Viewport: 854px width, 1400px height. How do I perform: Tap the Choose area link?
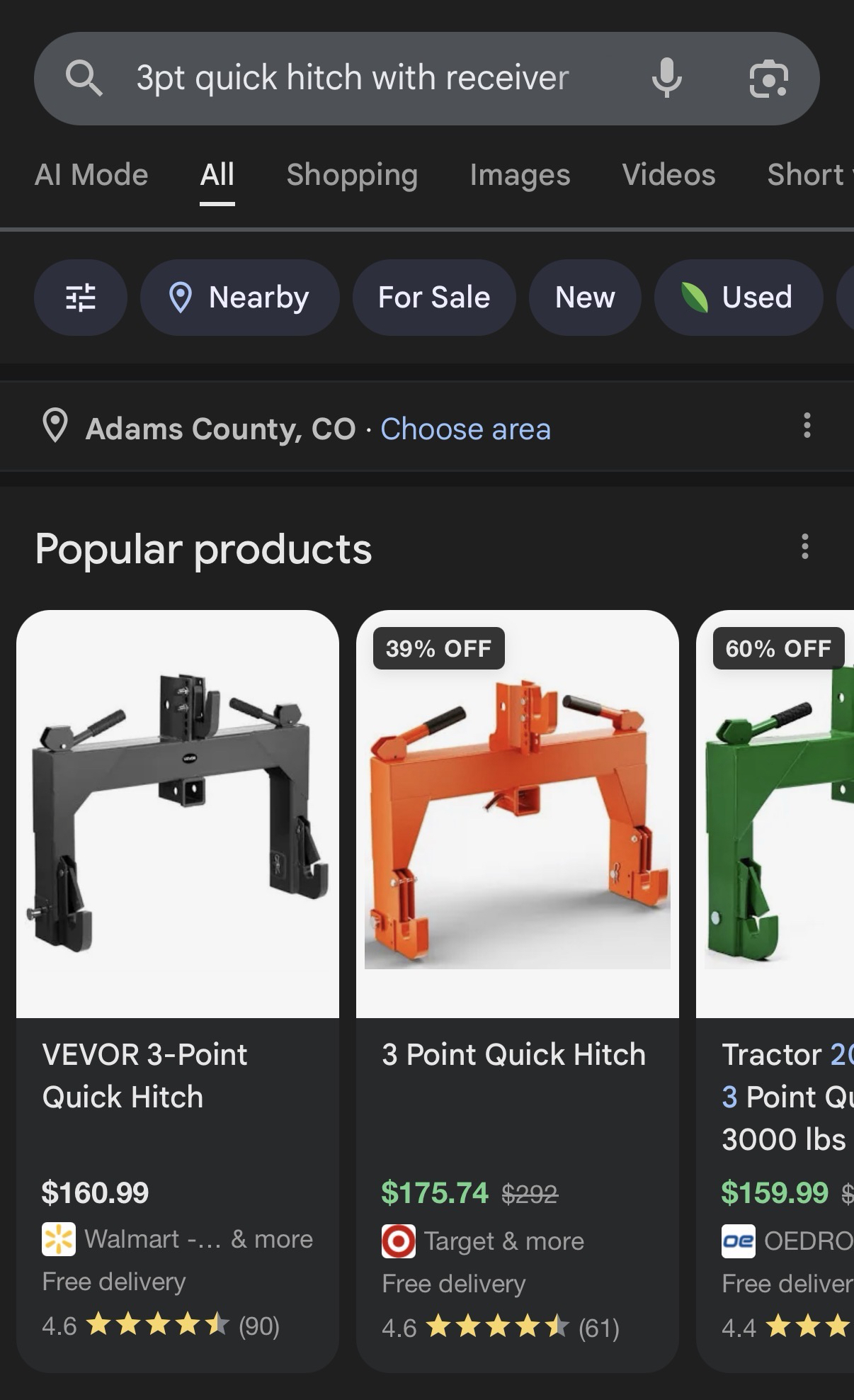pos(465,429)
